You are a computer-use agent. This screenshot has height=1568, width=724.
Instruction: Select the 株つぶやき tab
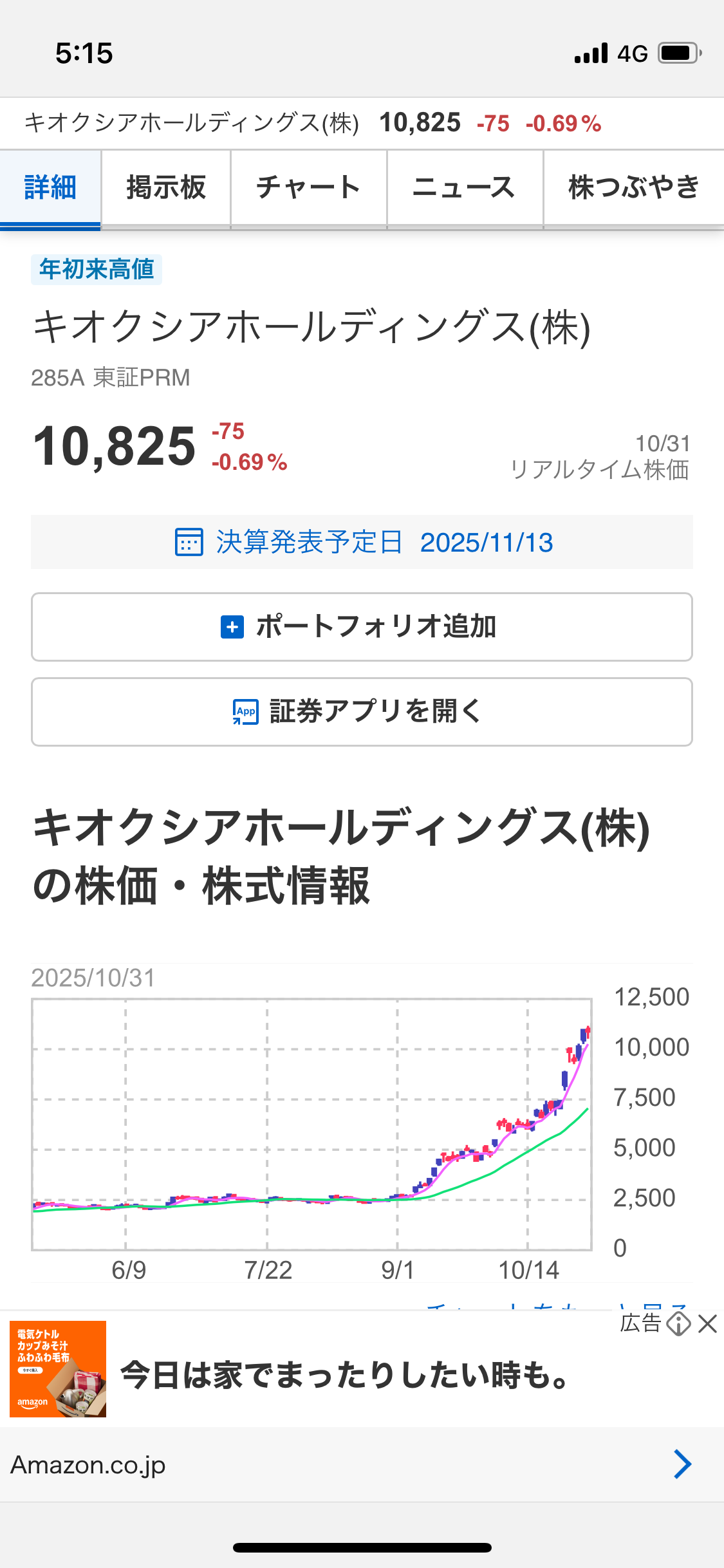pyautogui.click(x=633, y=188)
